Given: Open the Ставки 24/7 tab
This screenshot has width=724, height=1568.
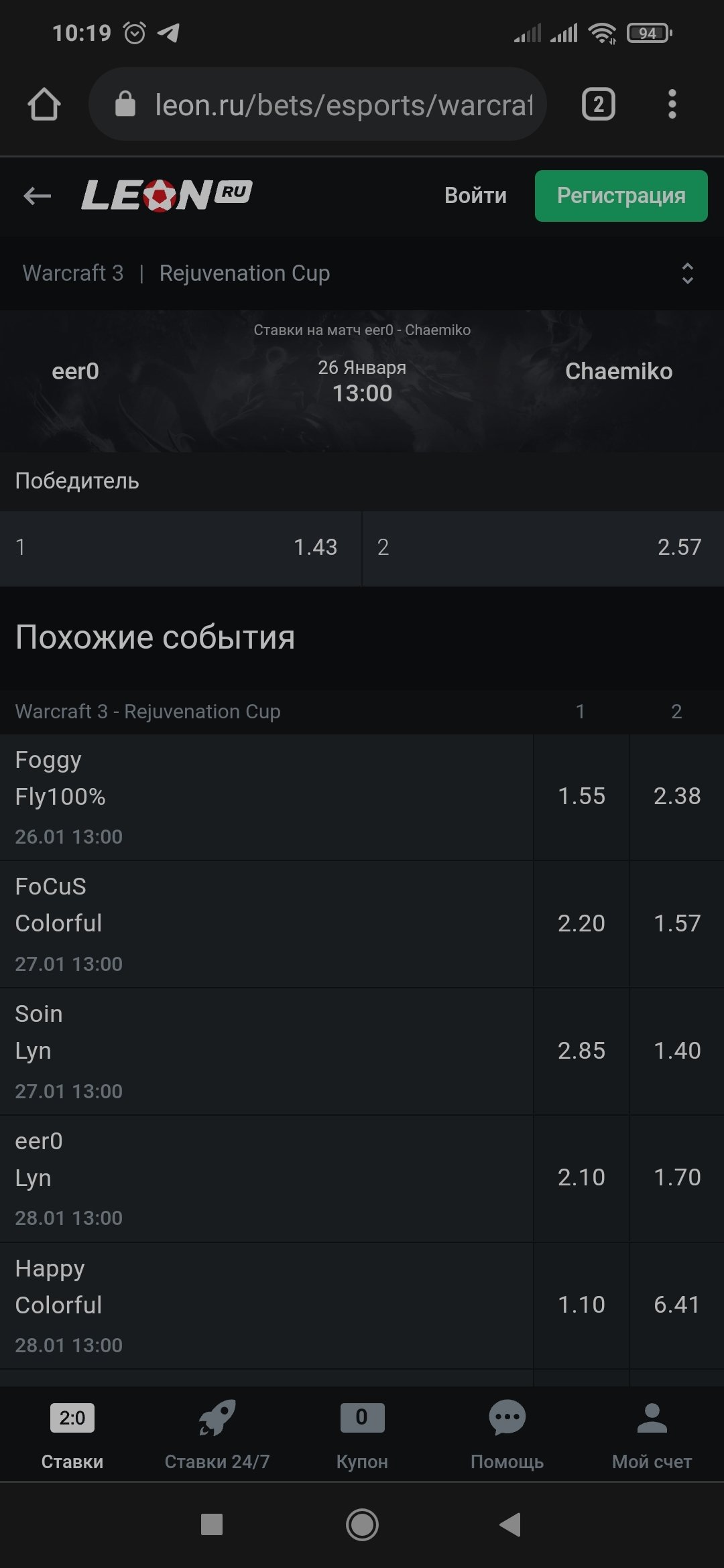Looking at the screenshot, I should coord(217,1433).
